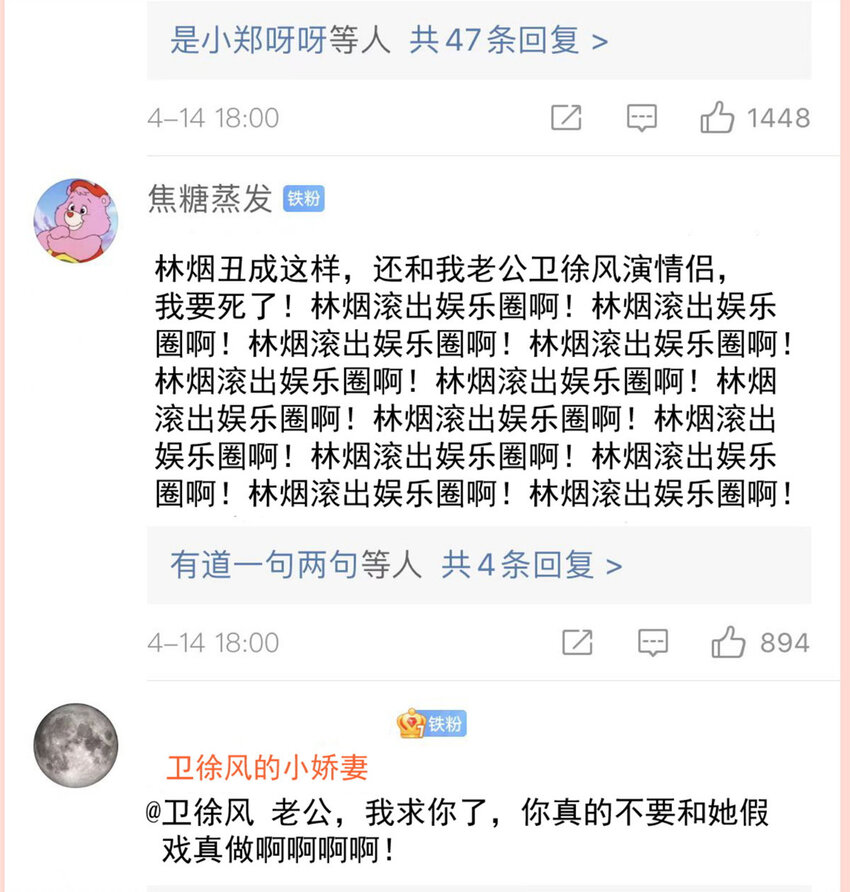This screenshot has width=850, height=892.
Task: Like the comment with 1448 likes
Action: [717, 117]
